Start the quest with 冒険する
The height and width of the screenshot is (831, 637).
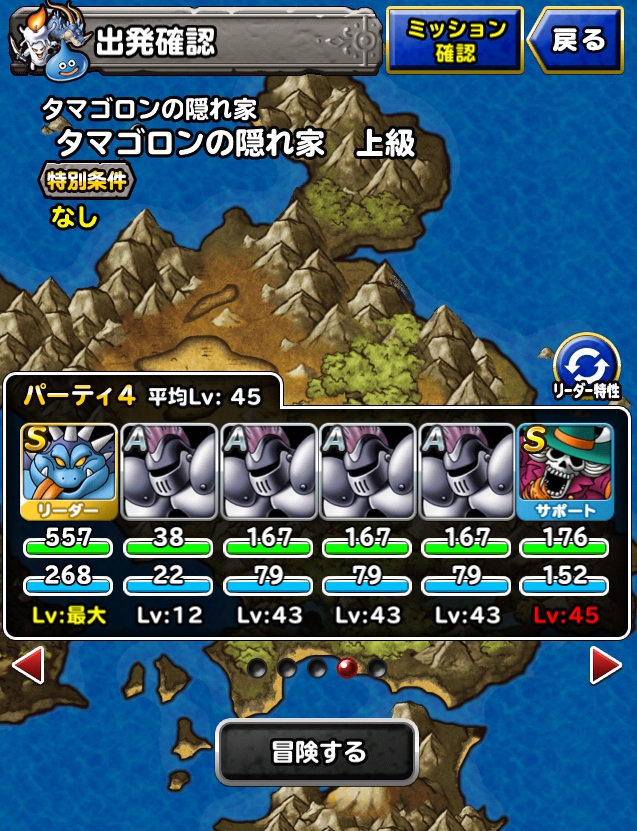(x=317, y=751)
